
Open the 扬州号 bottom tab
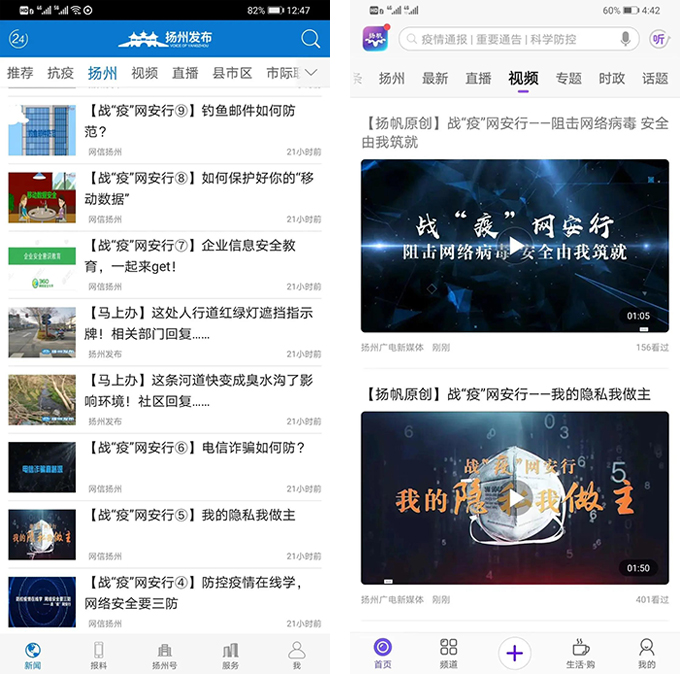coord(164,655)
